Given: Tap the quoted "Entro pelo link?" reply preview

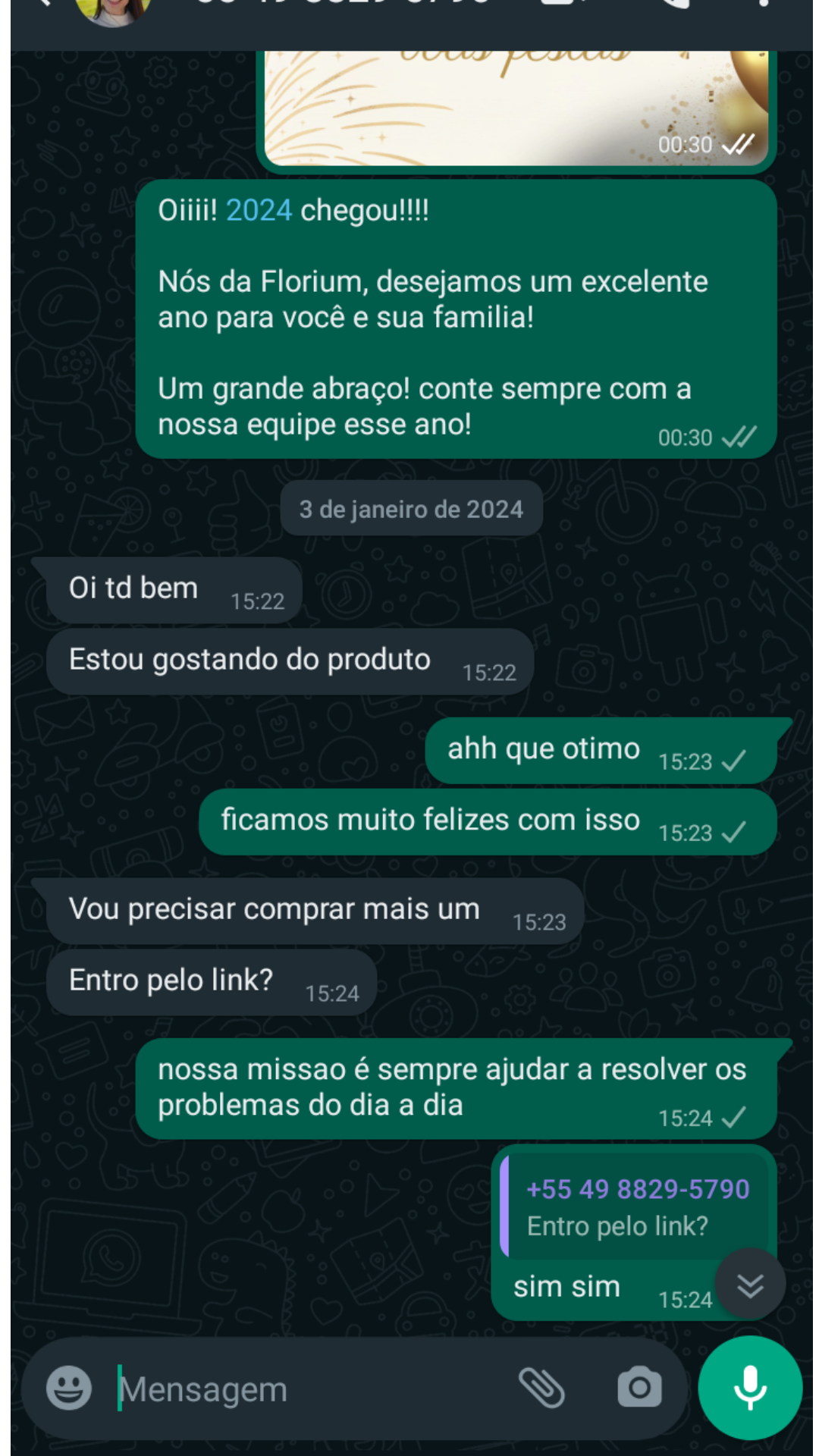Looking at the screenshot, I should [635, 1207].
